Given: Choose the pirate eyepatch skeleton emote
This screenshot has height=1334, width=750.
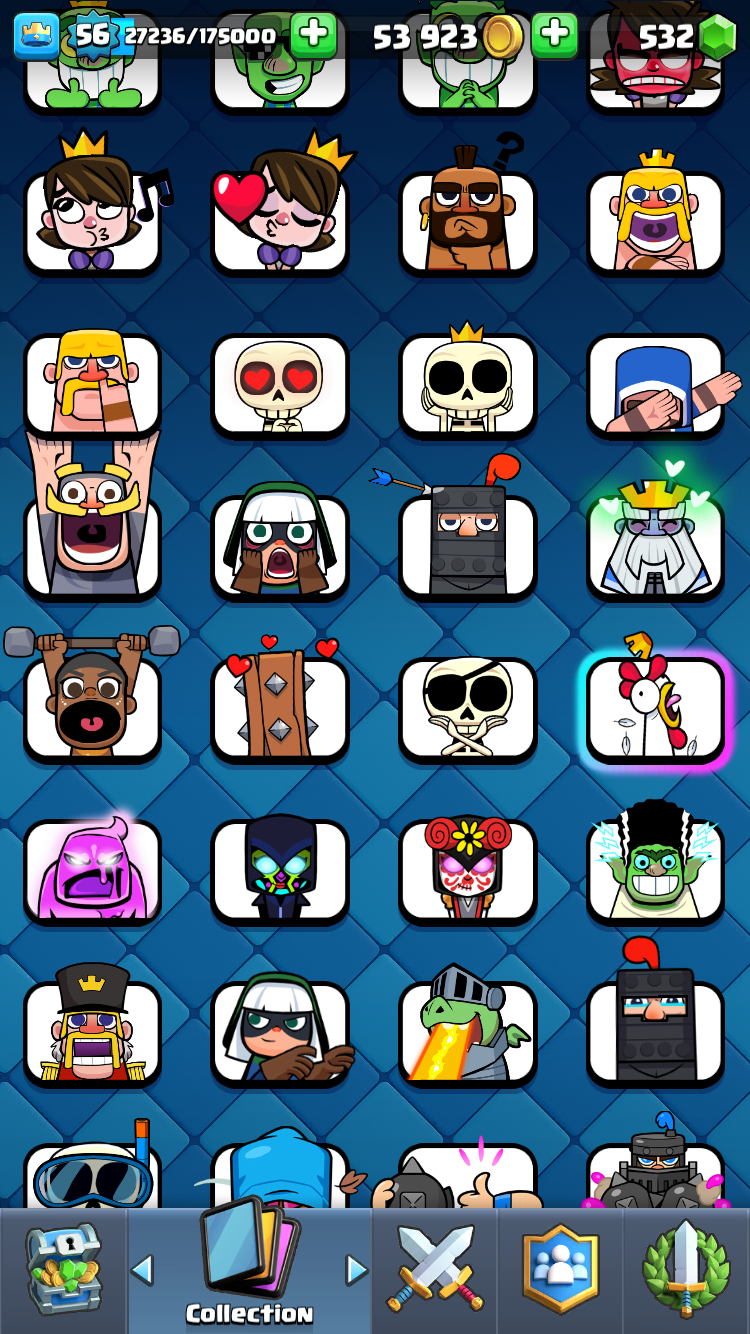Looking at the screenshot, I should [x=467, y=708].
